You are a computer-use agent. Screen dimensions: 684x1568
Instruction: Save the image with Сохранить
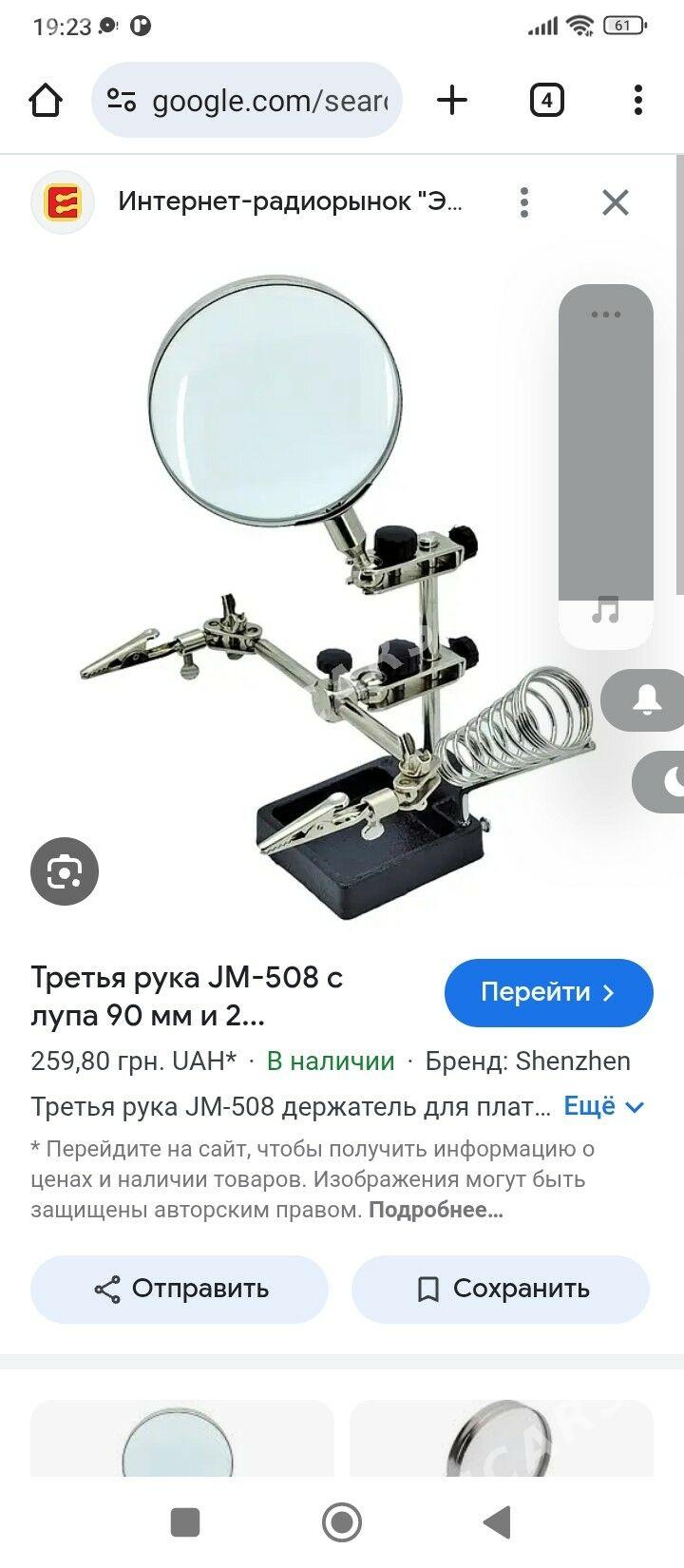click(x=501, y=1289)
